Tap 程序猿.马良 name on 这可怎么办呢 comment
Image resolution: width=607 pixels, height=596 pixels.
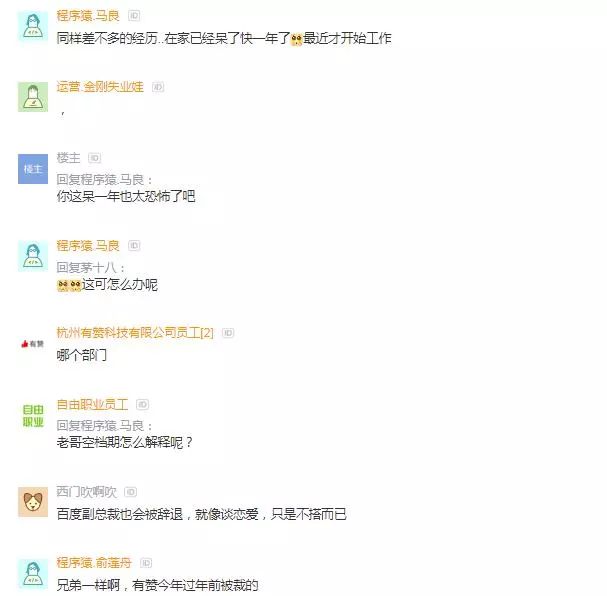click(88, 245)
